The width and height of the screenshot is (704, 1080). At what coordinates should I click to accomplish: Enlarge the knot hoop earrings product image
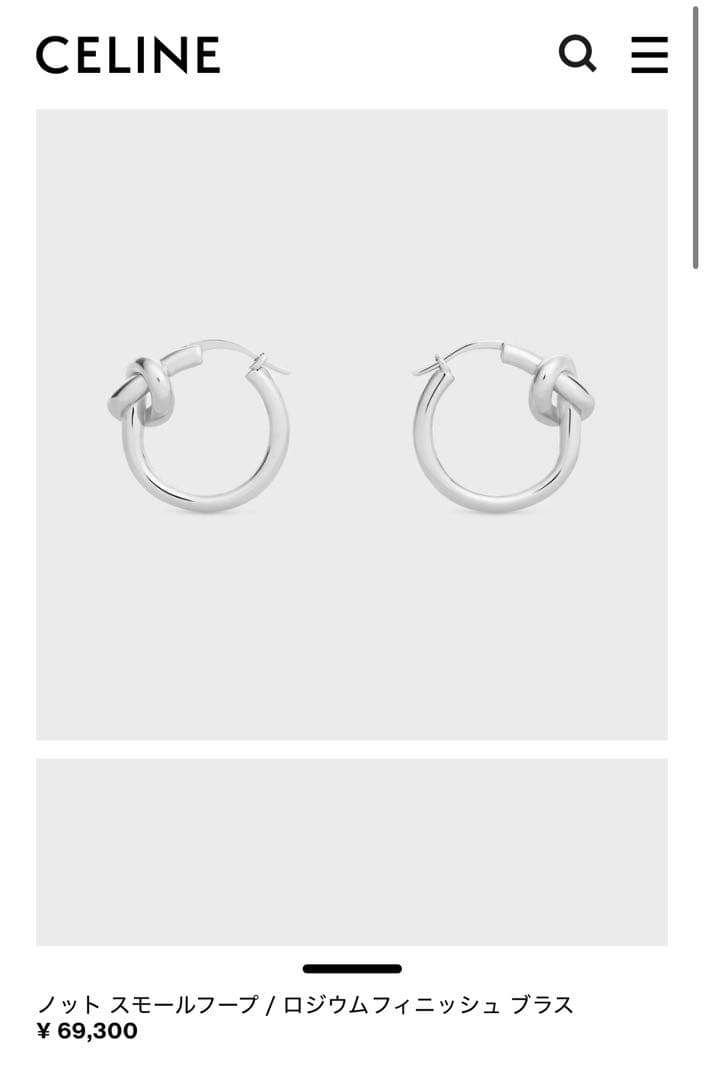click(x=352, y=424)
